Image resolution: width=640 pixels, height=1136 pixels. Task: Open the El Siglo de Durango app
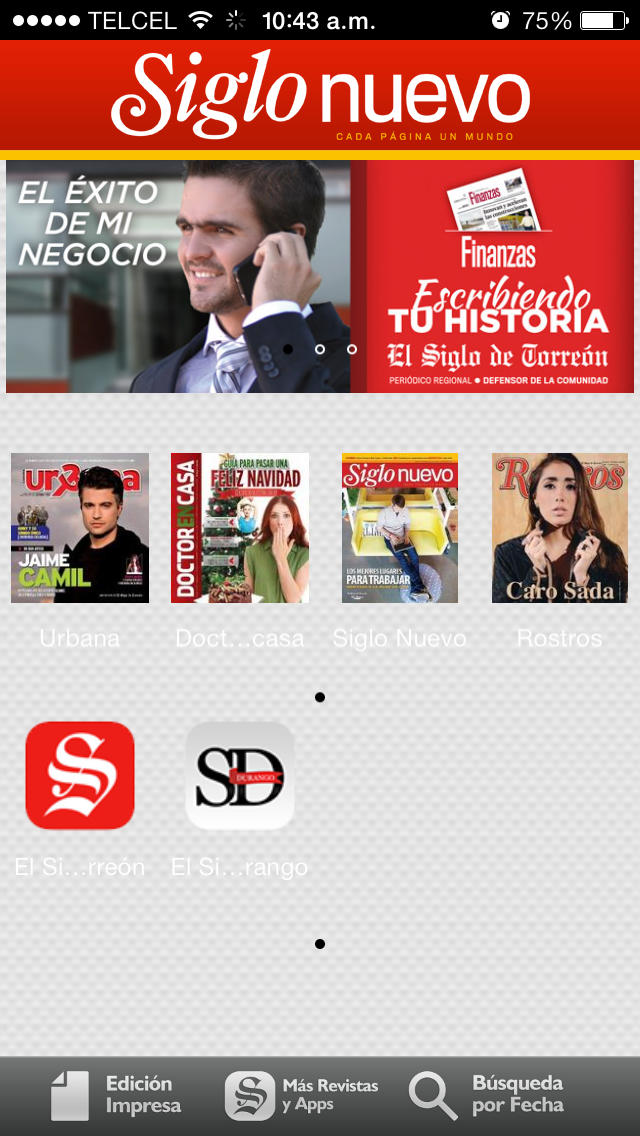[x=240, y=775]
